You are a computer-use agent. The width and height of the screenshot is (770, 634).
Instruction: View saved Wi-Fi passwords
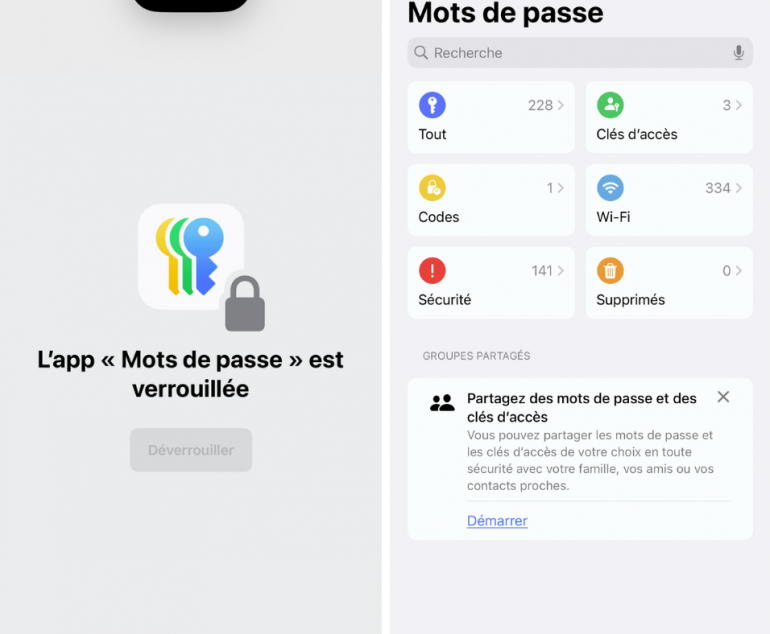pos(669,200)
